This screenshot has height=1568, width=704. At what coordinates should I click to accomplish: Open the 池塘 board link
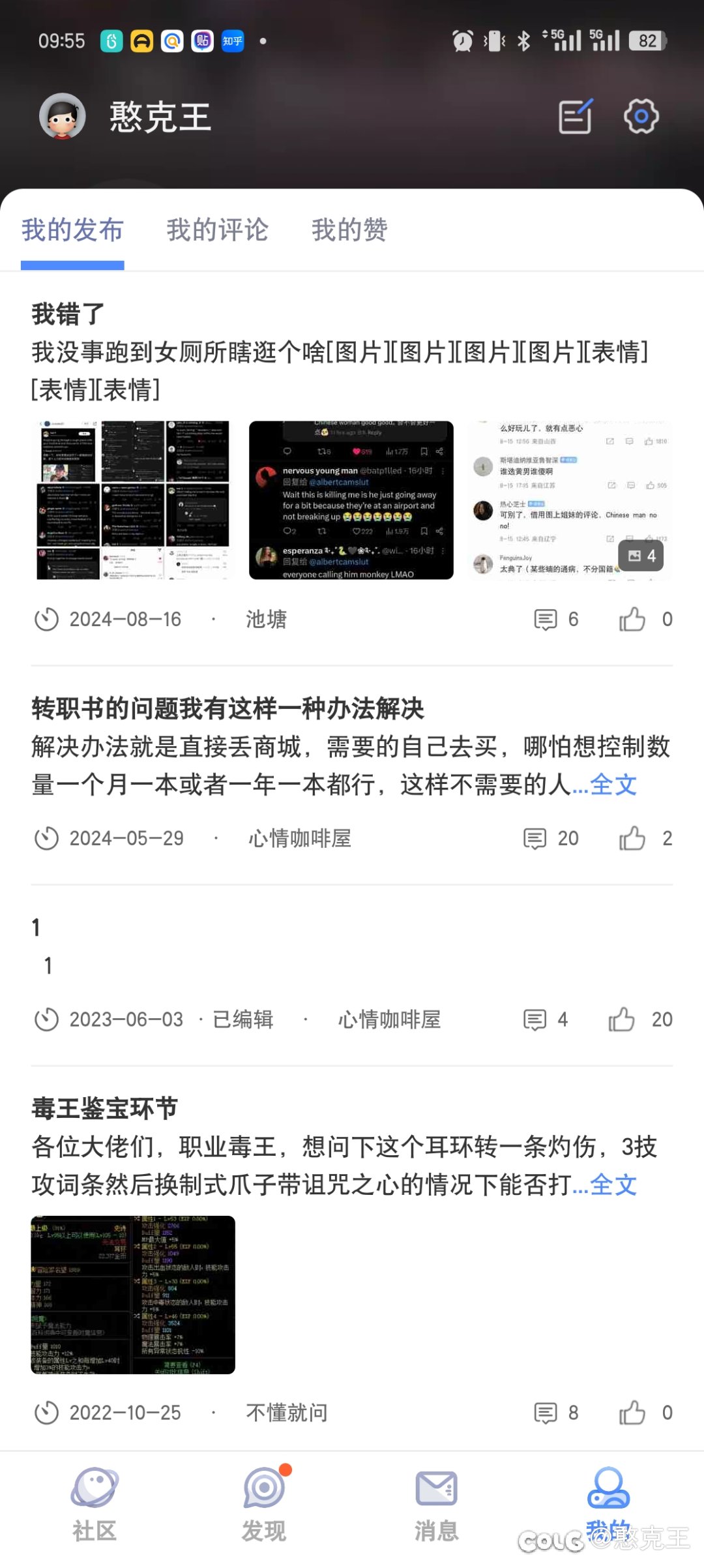pos(266,619)
